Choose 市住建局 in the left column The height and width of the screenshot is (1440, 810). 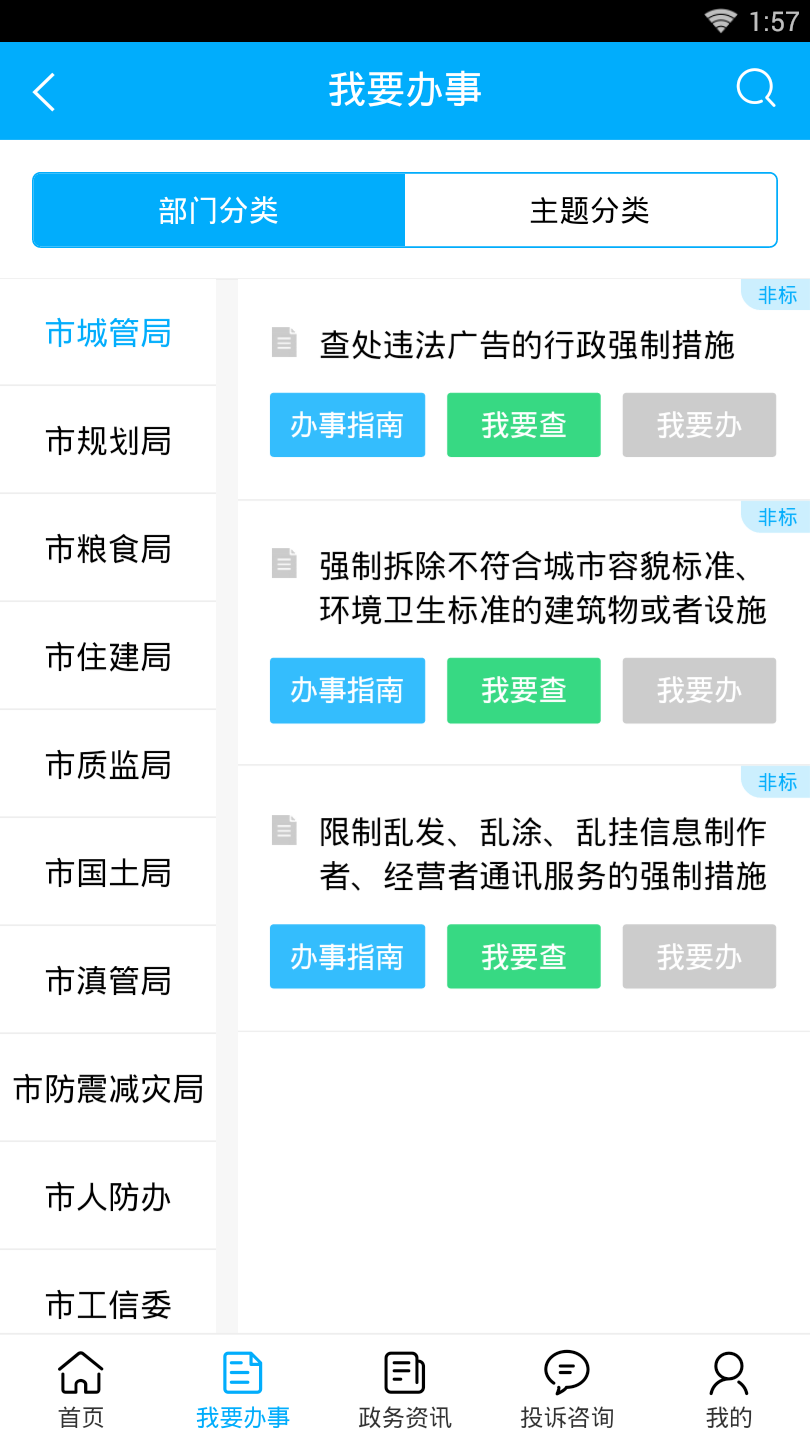[x=107, y=656]
